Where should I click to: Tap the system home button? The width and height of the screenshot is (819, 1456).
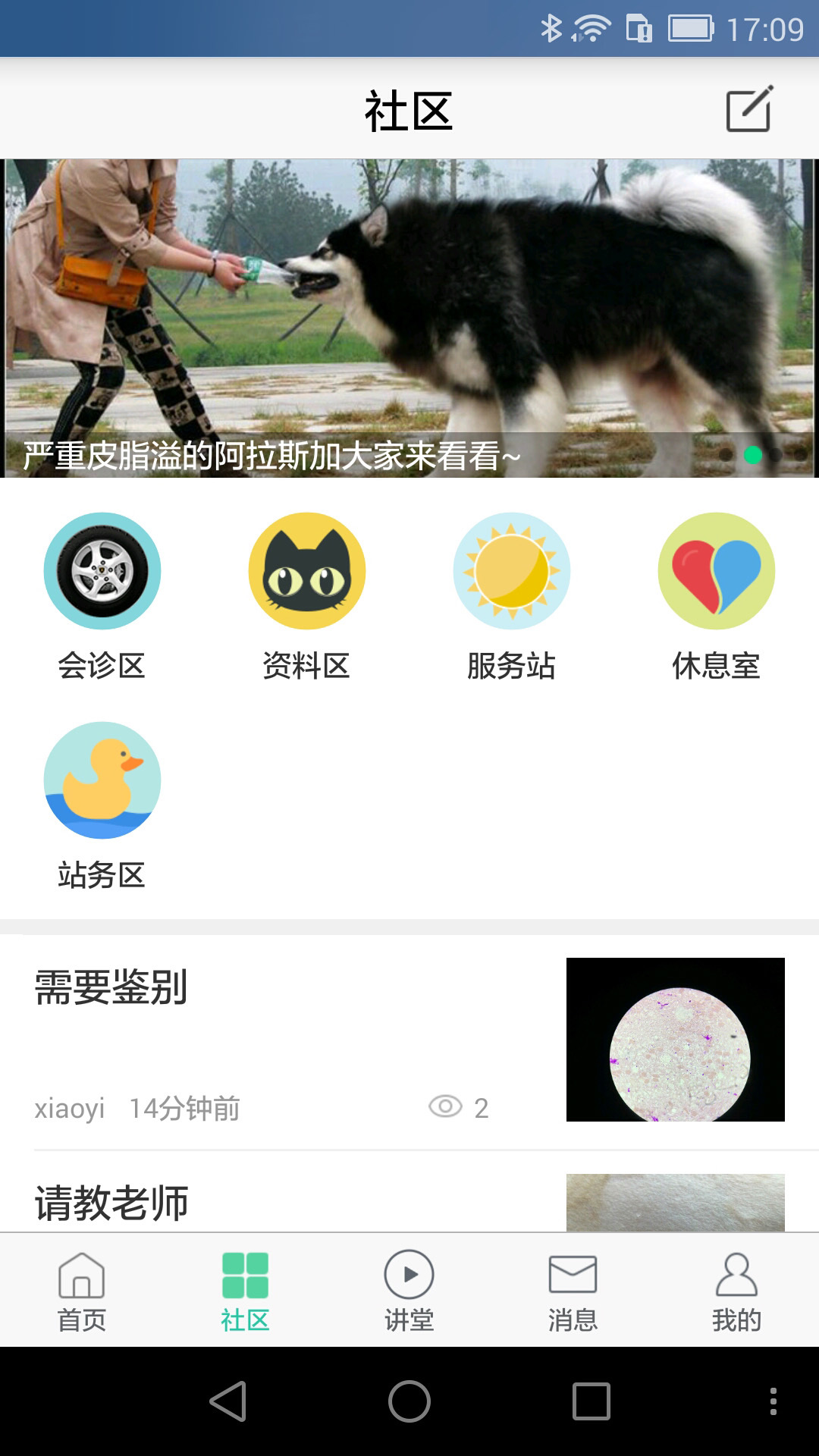pos(409,1401)
